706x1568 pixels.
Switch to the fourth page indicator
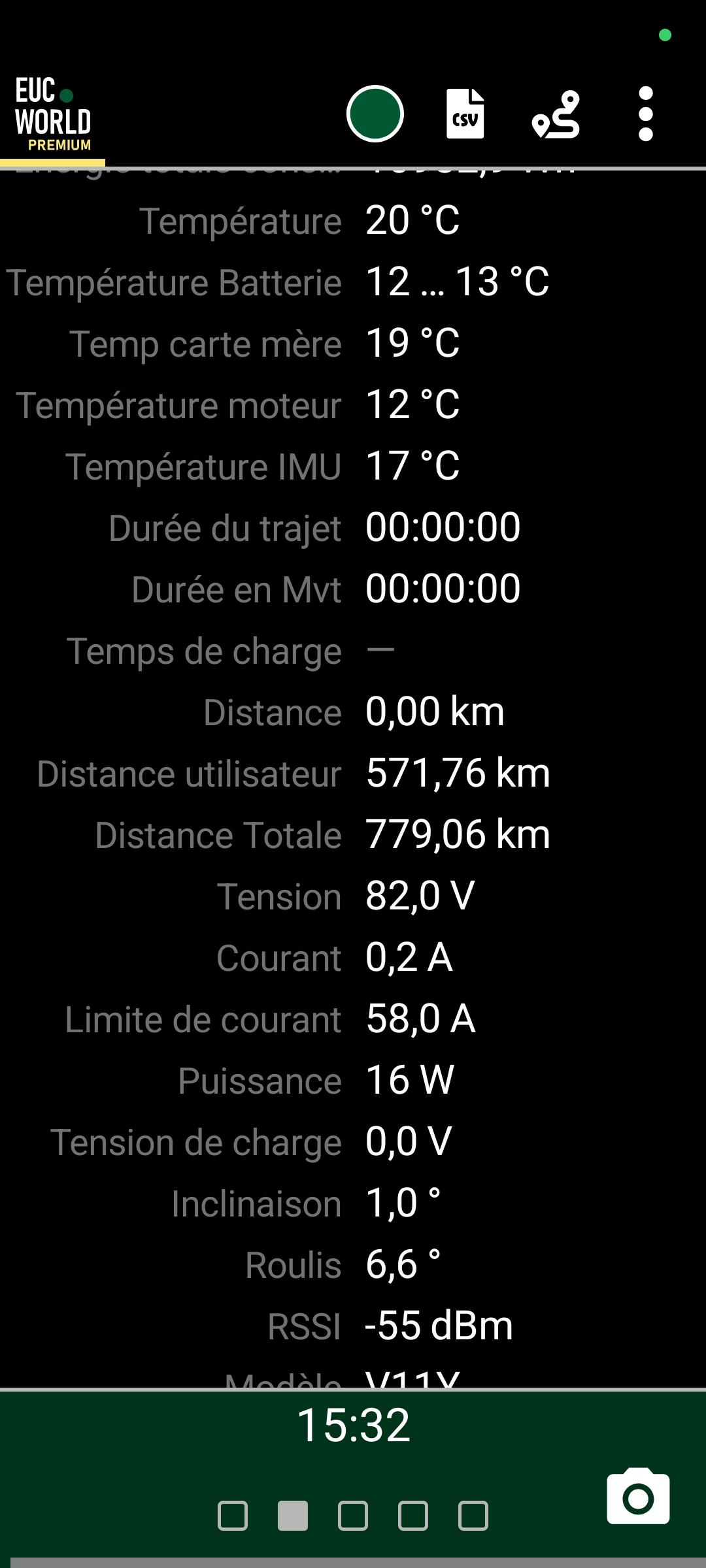click(413, 1516)
